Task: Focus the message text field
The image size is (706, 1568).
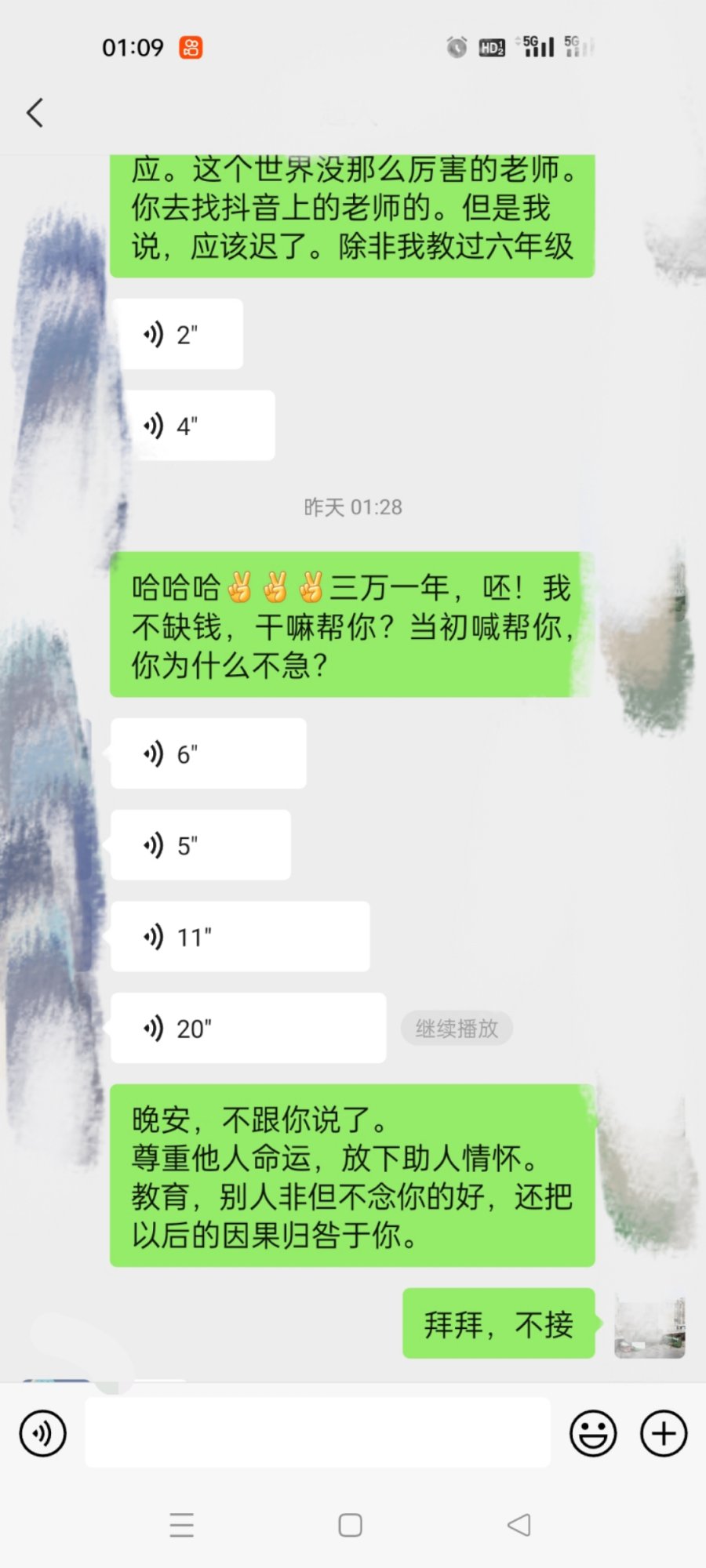Action: point(318,1433)
